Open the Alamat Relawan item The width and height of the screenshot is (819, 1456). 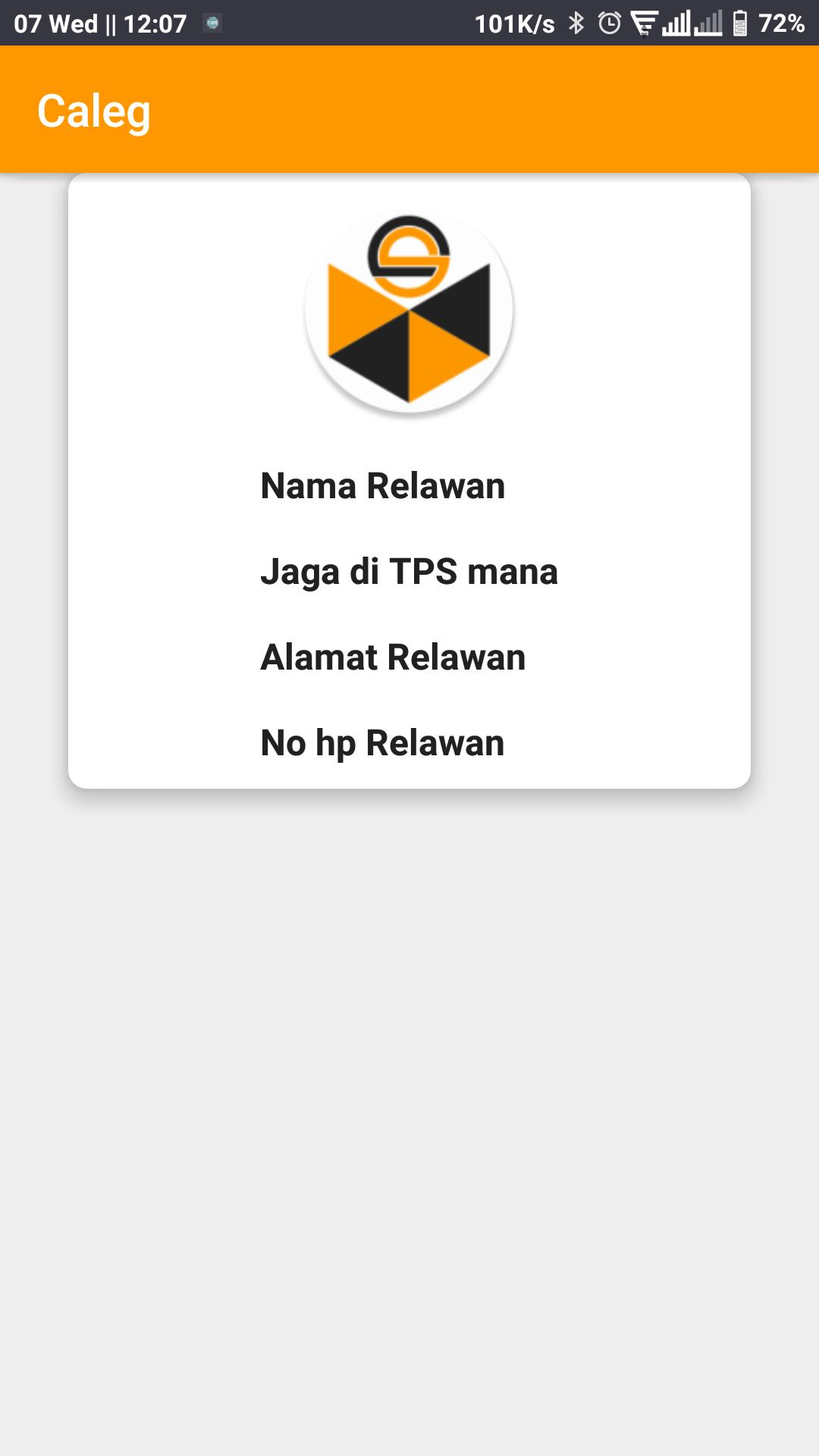tap(392, 658)
